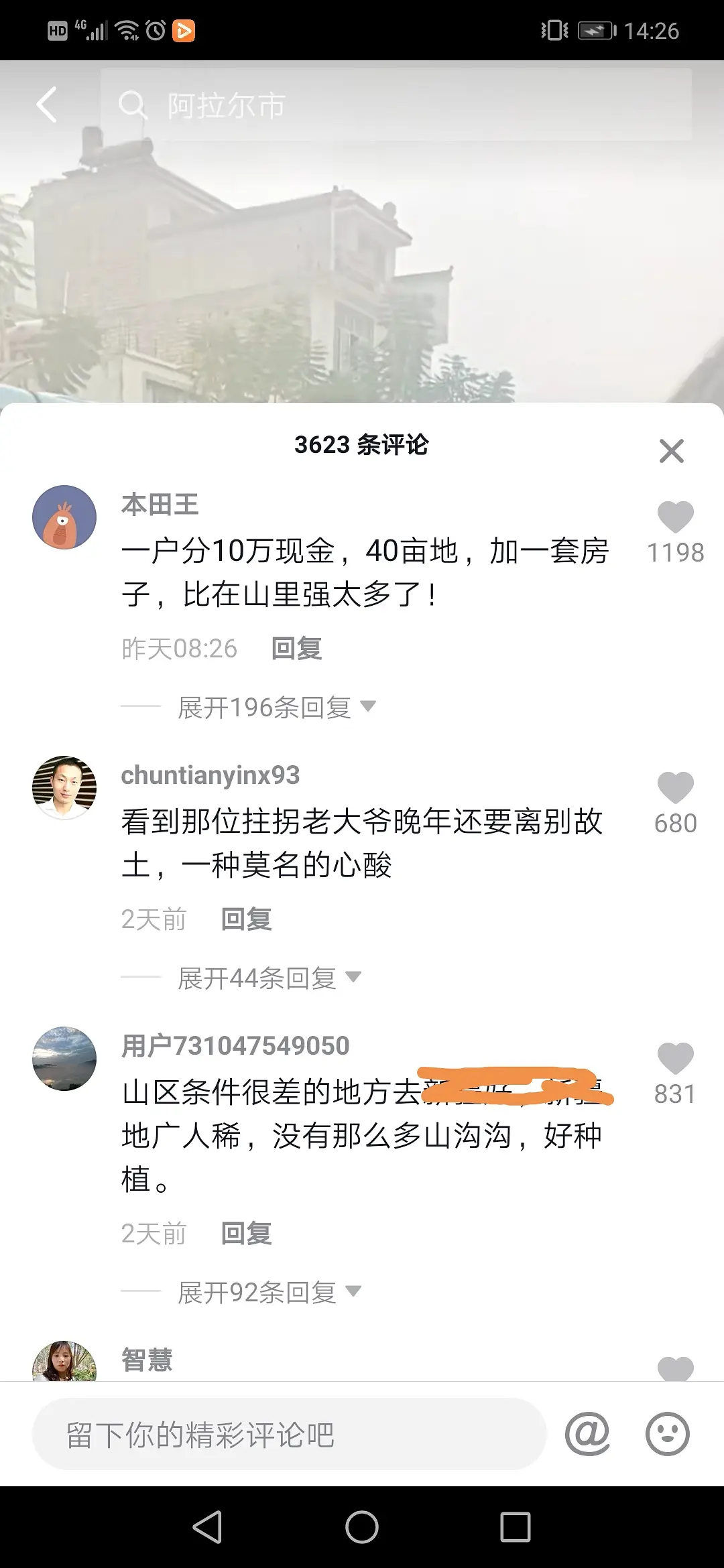724x1568 pixels.
Task: Like 用户731047549050's comment
Action: point(675,1059)
